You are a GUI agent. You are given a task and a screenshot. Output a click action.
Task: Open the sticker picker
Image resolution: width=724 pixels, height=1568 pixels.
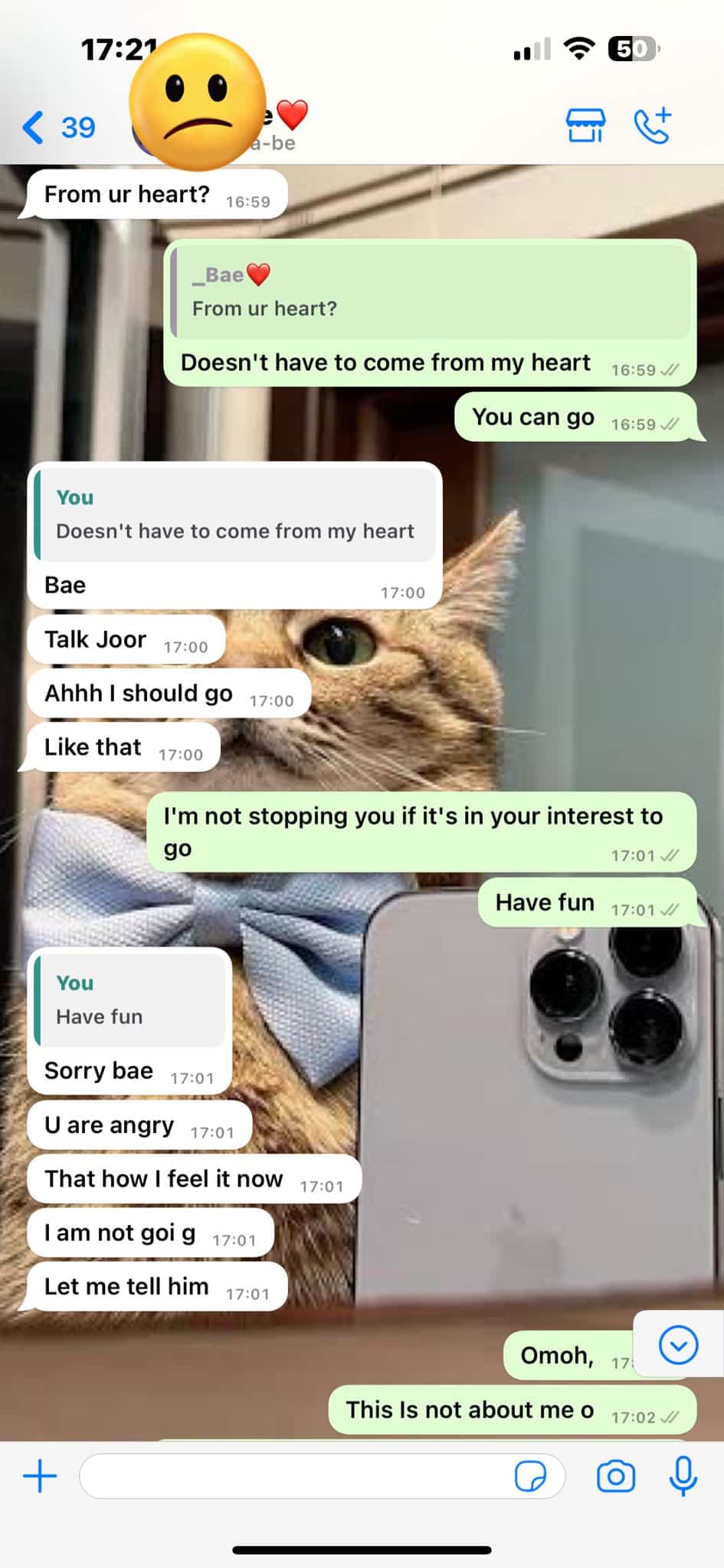click(x=530, y=1476)
